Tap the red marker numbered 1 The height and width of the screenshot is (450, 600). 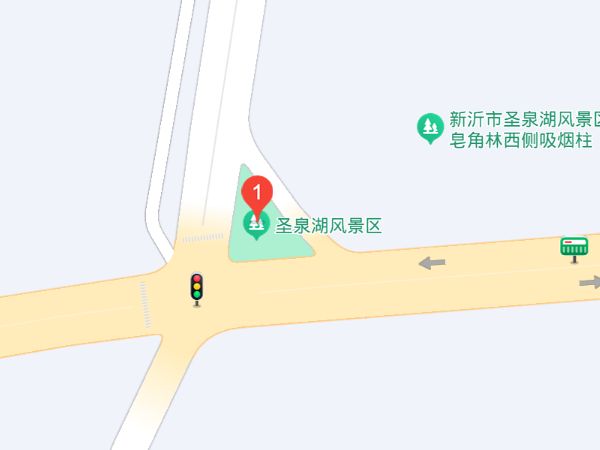pyautogui.click(x=258, y=192)
